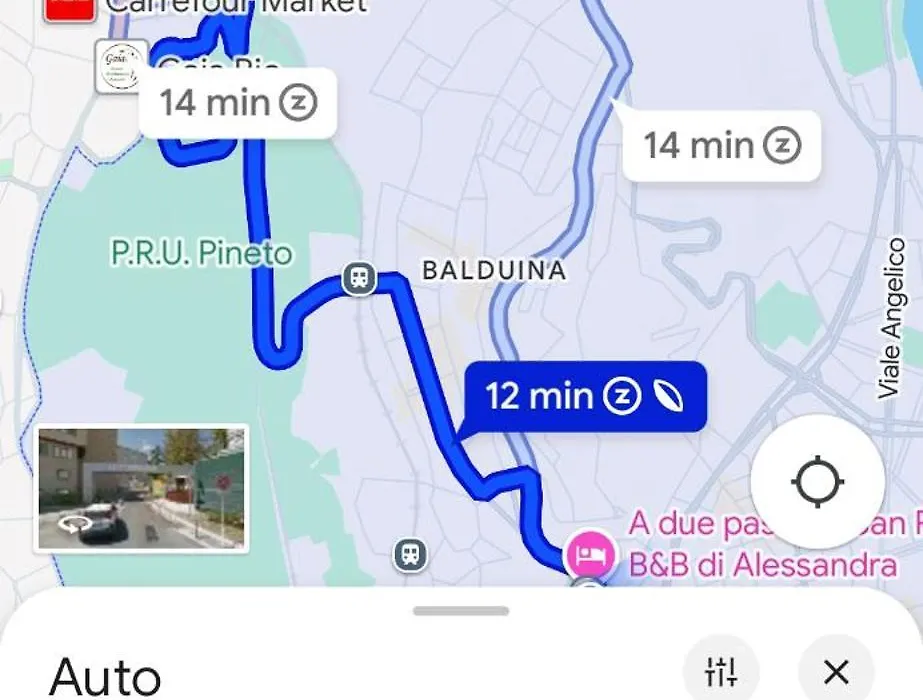Expand the Auto bottom sheet handle
The height and width of the screenshot is (700, 923).
point(461,611)
